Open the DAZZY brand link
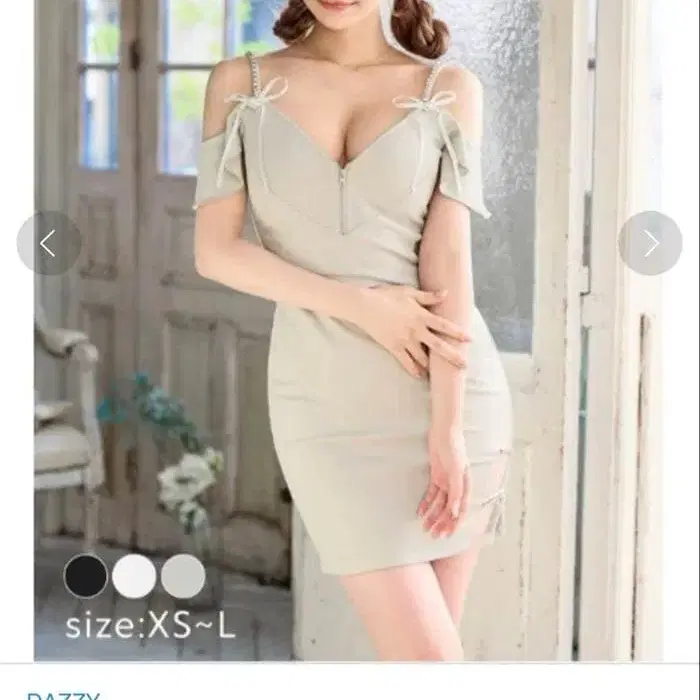The width and height of the screenshot is (700, 700). tap(63, 696)
